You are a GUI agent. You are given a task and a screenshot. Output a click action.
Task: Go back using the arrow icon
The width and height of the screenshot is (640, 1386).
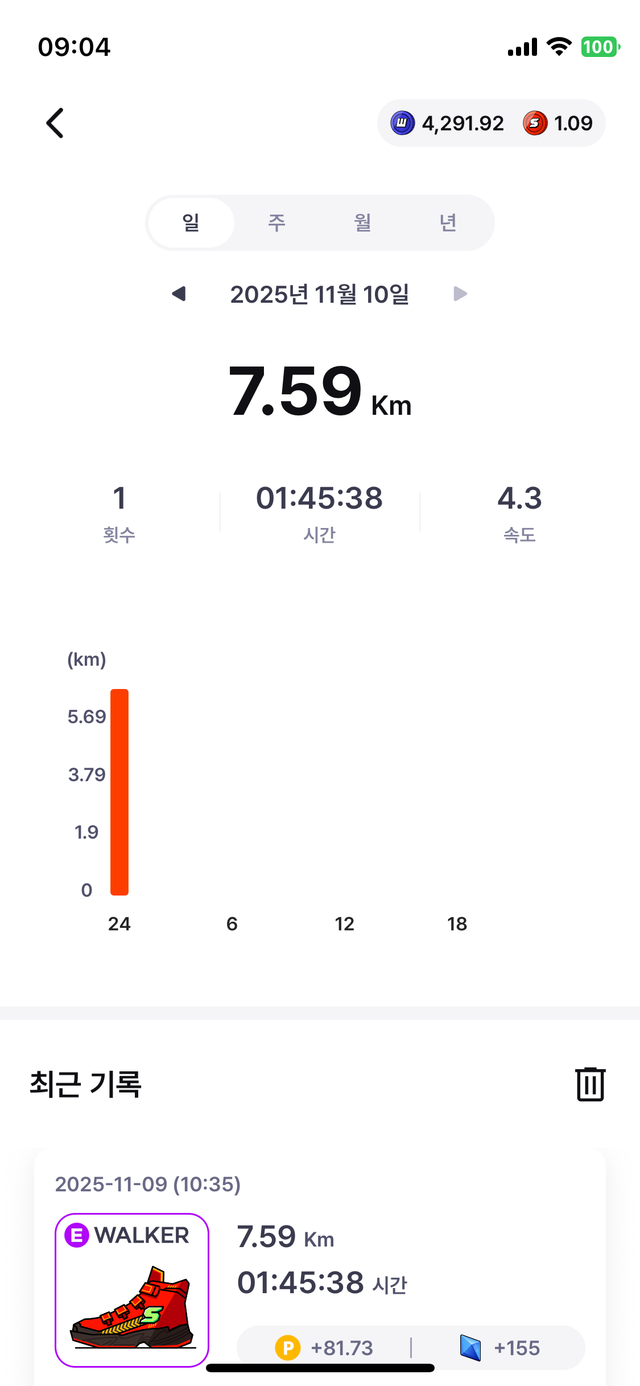tap(55, 123)
